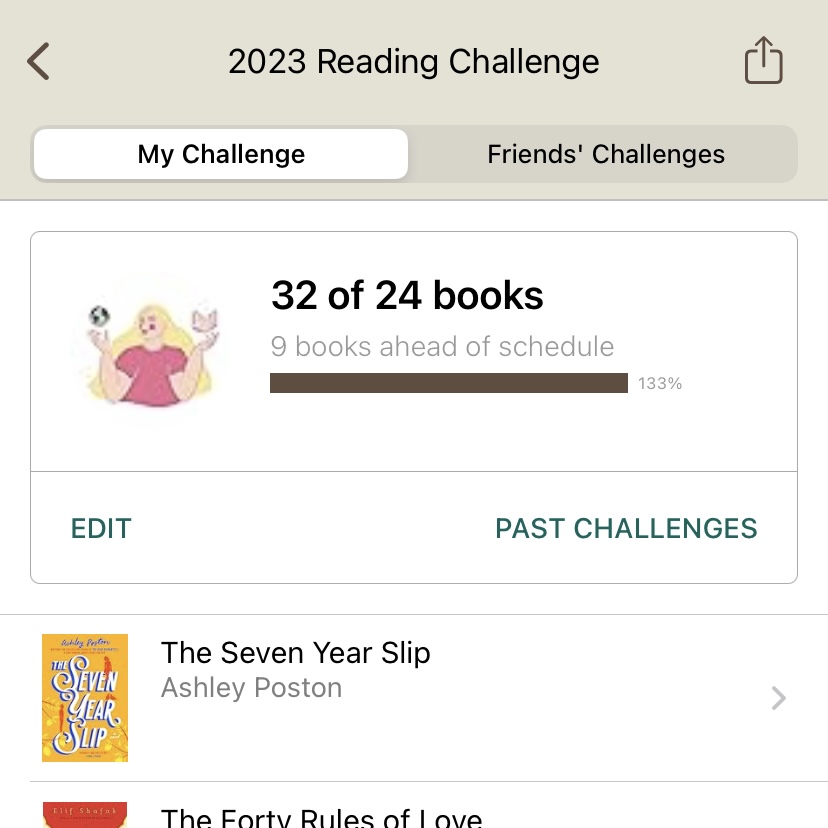View PAST CHALLENGES
828x828 pixels.
coord(626,528)
